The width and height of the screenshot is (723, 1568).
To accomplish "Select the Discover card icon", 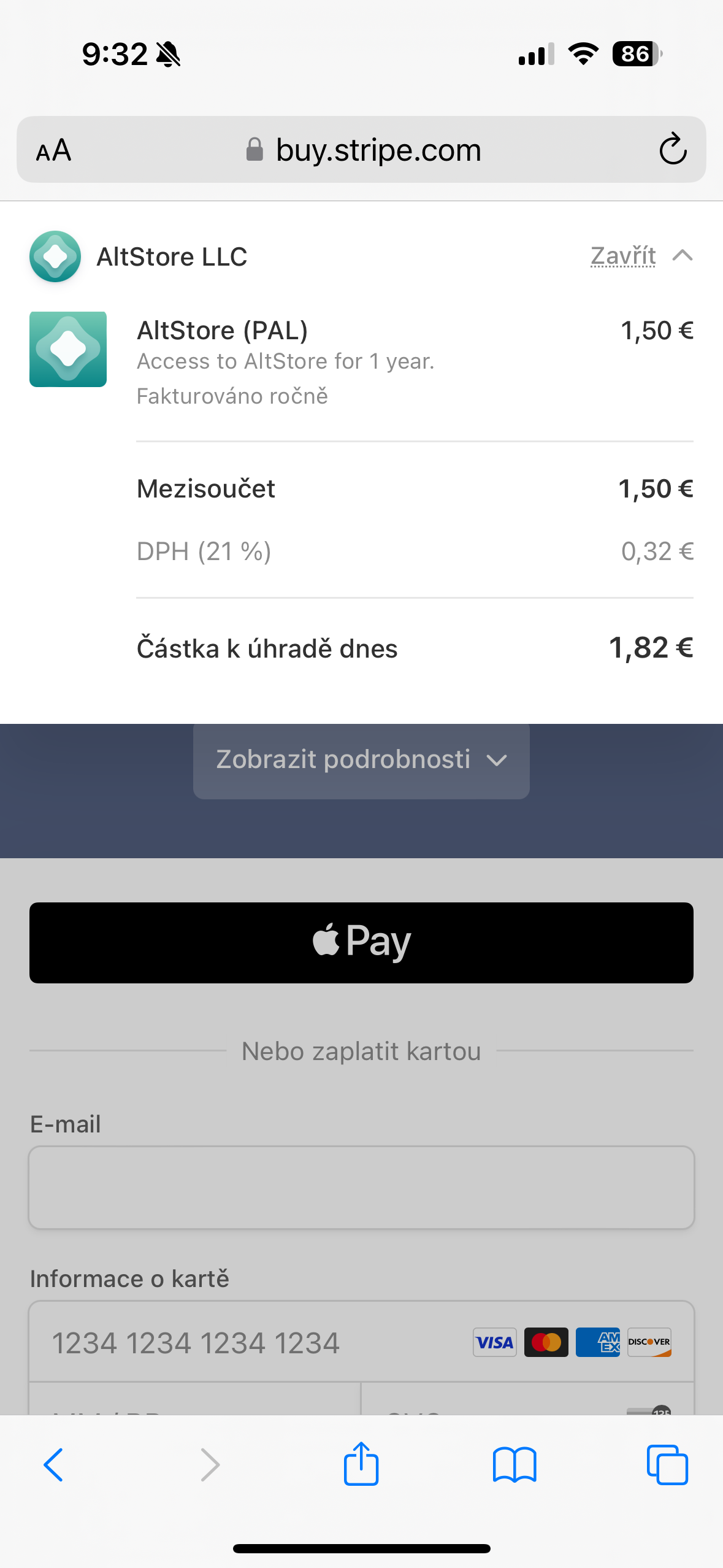I will (648, 1342).
